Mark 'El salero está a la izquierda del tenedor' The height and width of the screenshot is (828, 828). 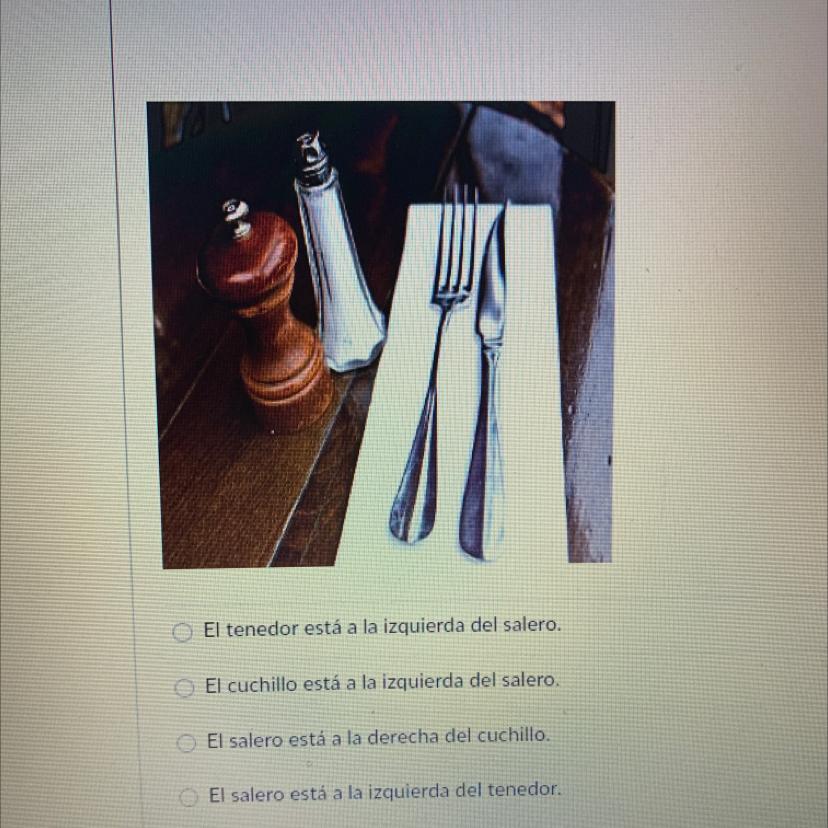point(188,797)
